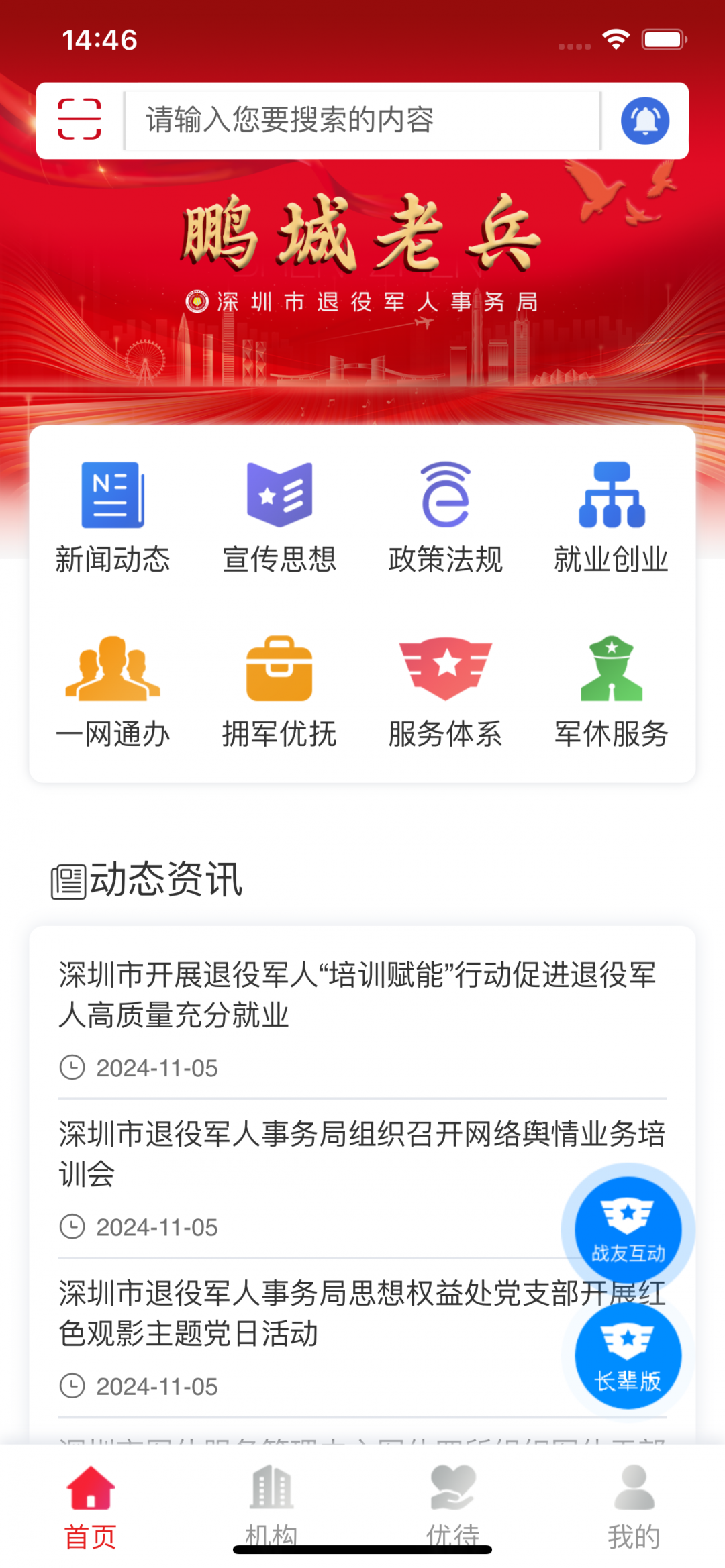
Task: Open the QR scan icon
Action: coord(79,119)
